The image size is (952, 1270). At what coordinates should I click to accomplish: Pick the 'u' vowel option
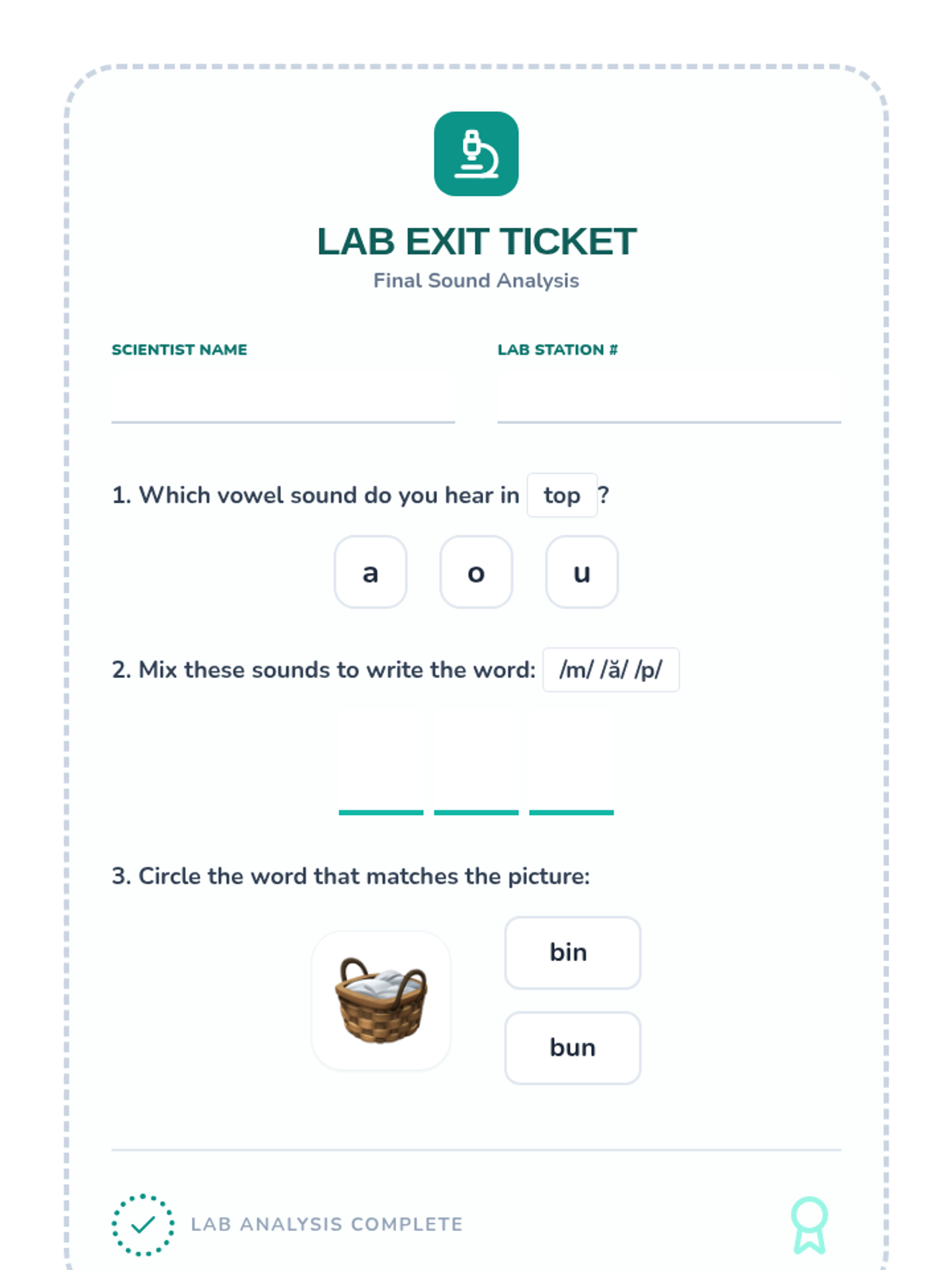[x=582, y=572]
